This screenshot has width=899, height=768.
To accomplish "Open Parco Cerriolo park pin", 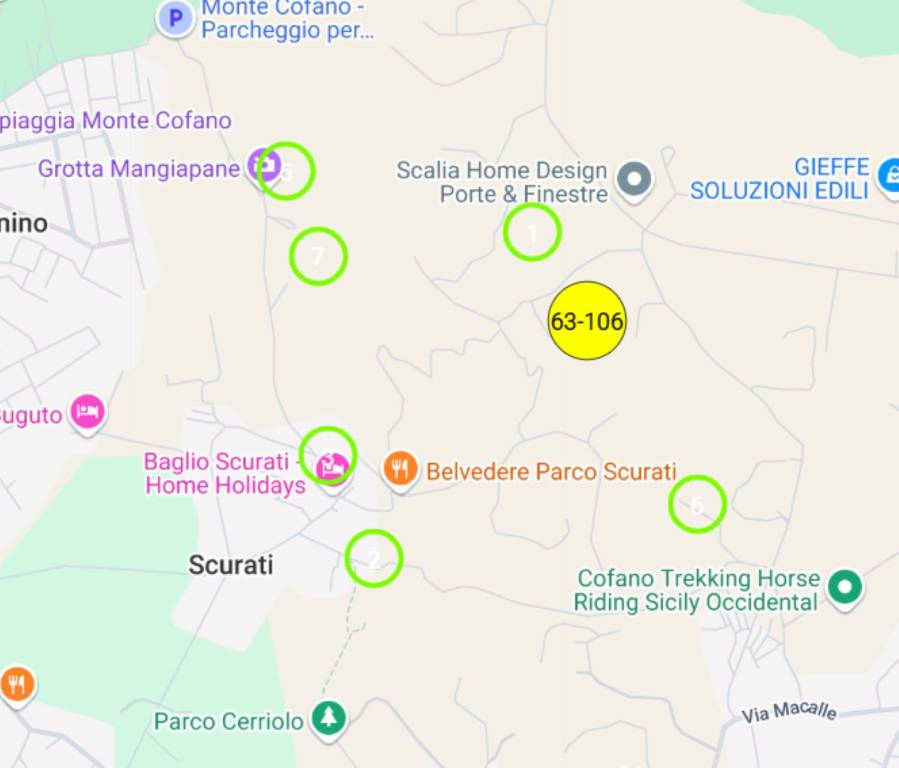I will 328,718.
